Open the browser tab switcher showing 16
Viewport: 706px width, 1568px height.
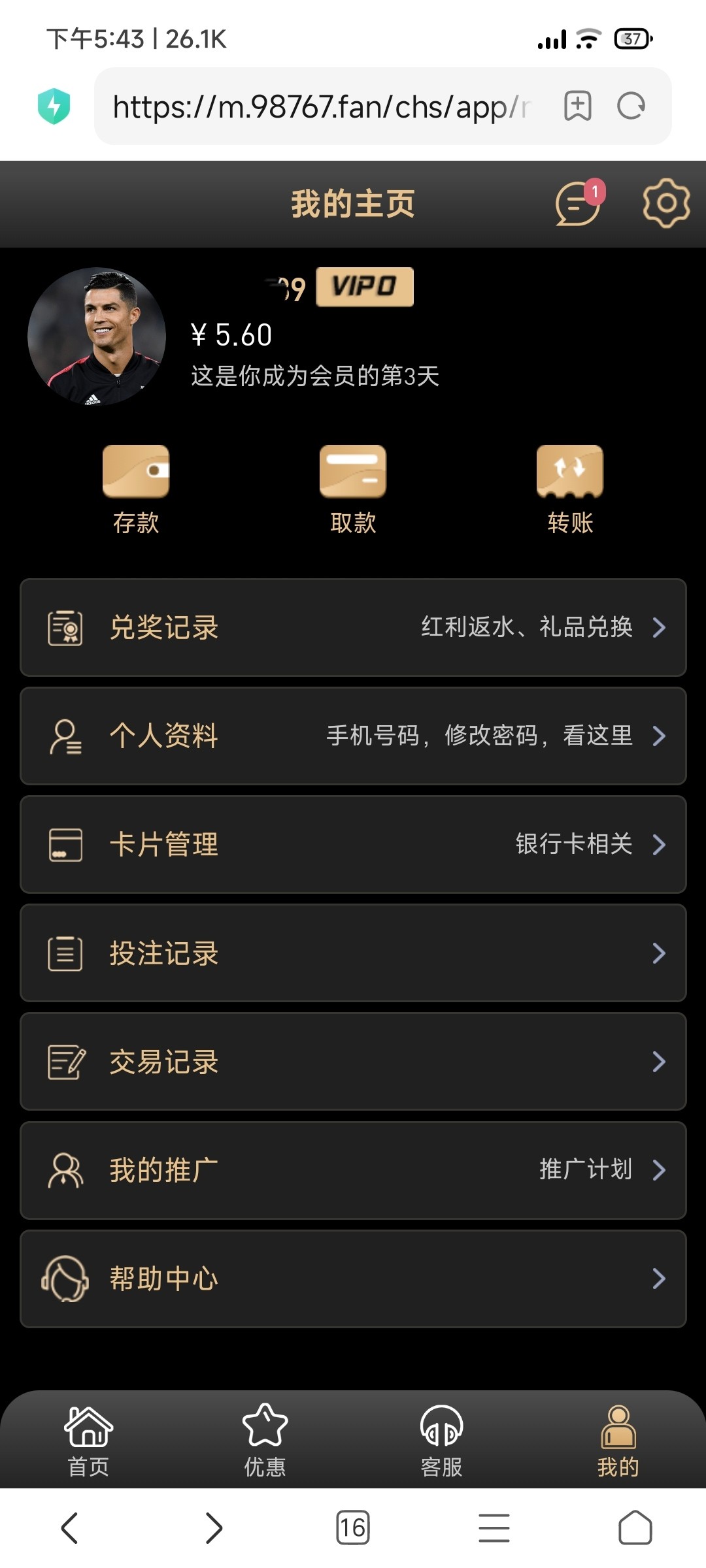click(x=353, y=1527)
